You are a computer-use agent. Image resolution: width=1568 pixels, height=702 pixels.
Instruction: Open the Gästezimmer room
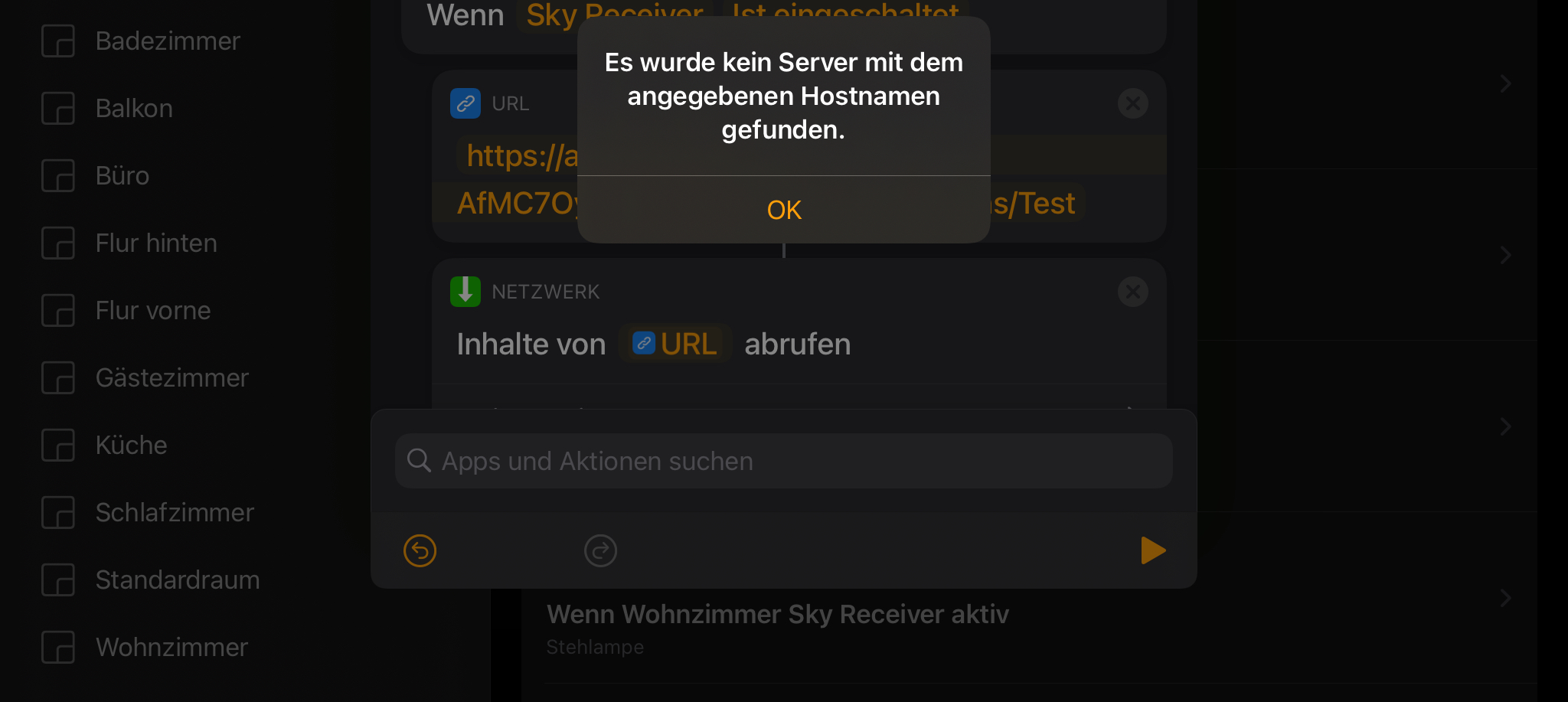pyautogui.click(x=172, y=378)
